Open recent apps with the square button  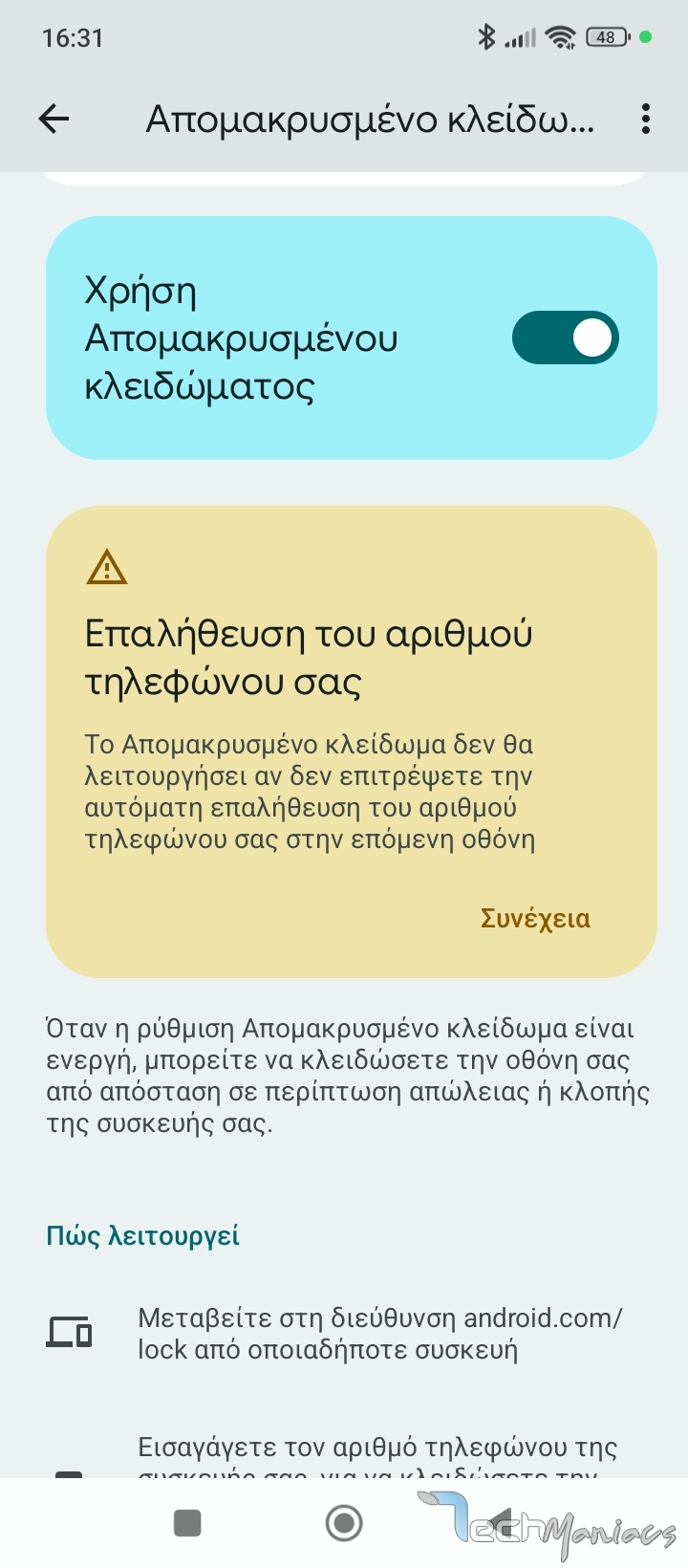(187, 1522)
